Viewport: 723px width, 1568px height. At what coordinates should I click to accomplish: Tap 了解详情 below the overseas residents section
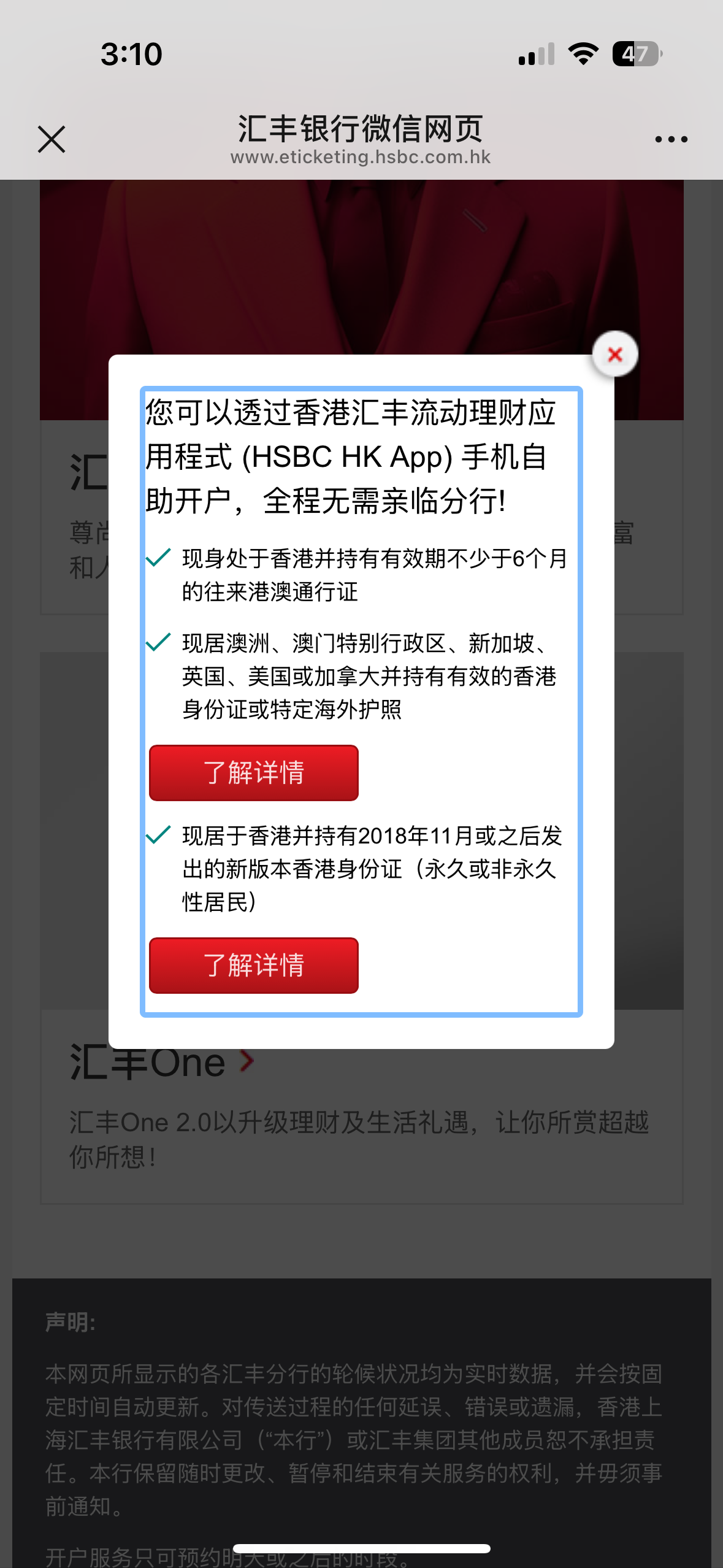pos(254,773)
